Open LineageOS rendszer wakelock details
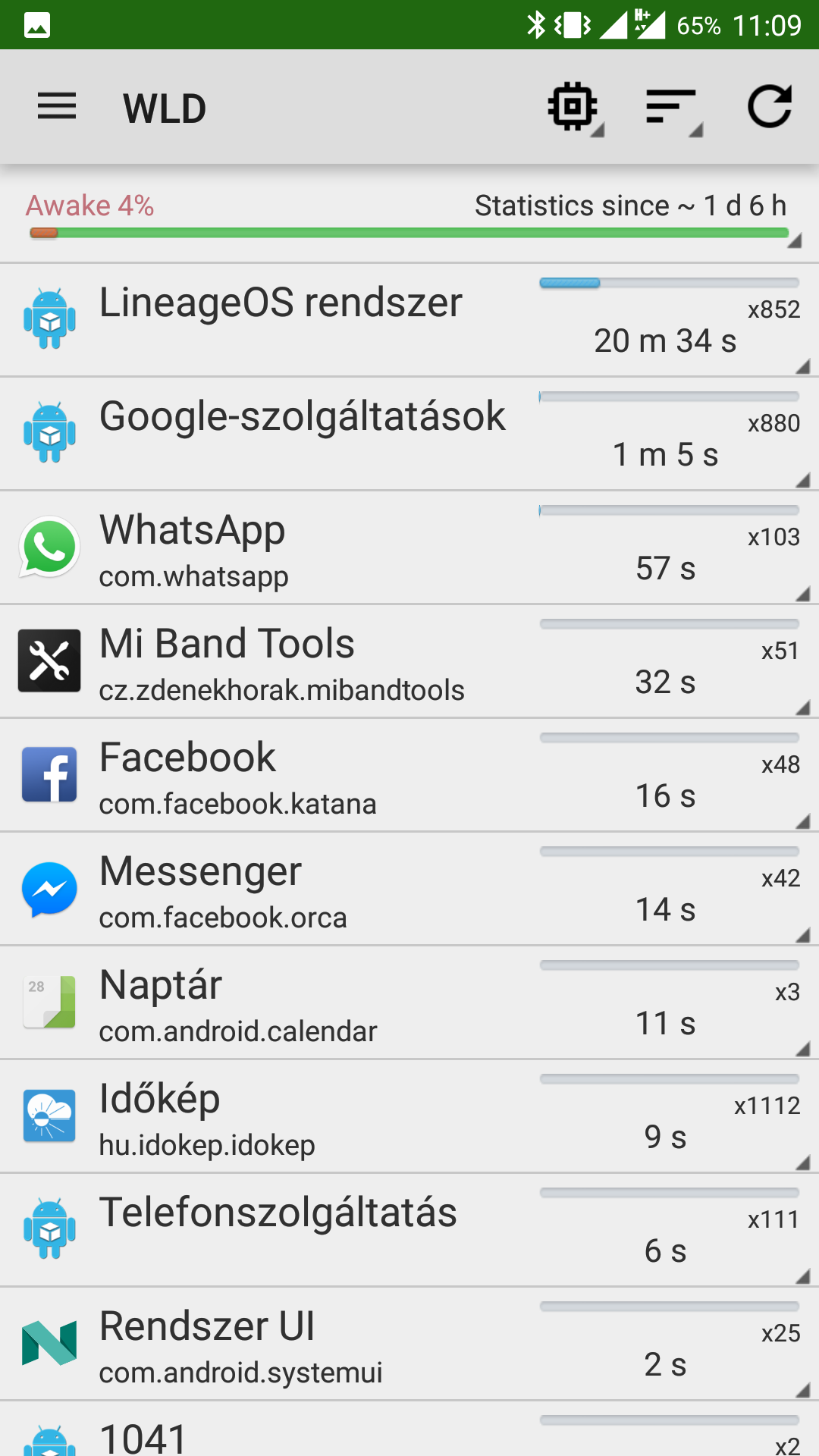Image resolution: width=819 pixels, height=1456 pixels. (409, 320)
